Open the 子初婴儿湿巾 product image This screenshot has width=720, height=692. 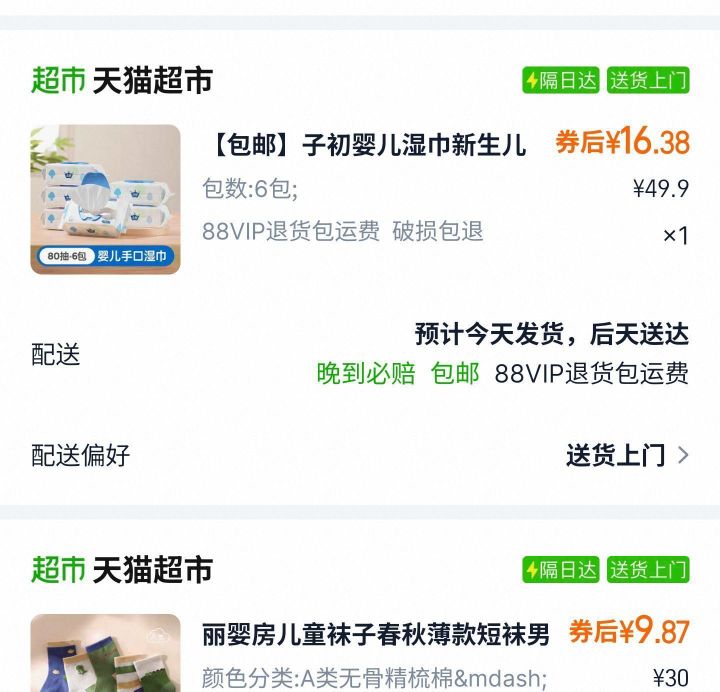click(105, 199)
